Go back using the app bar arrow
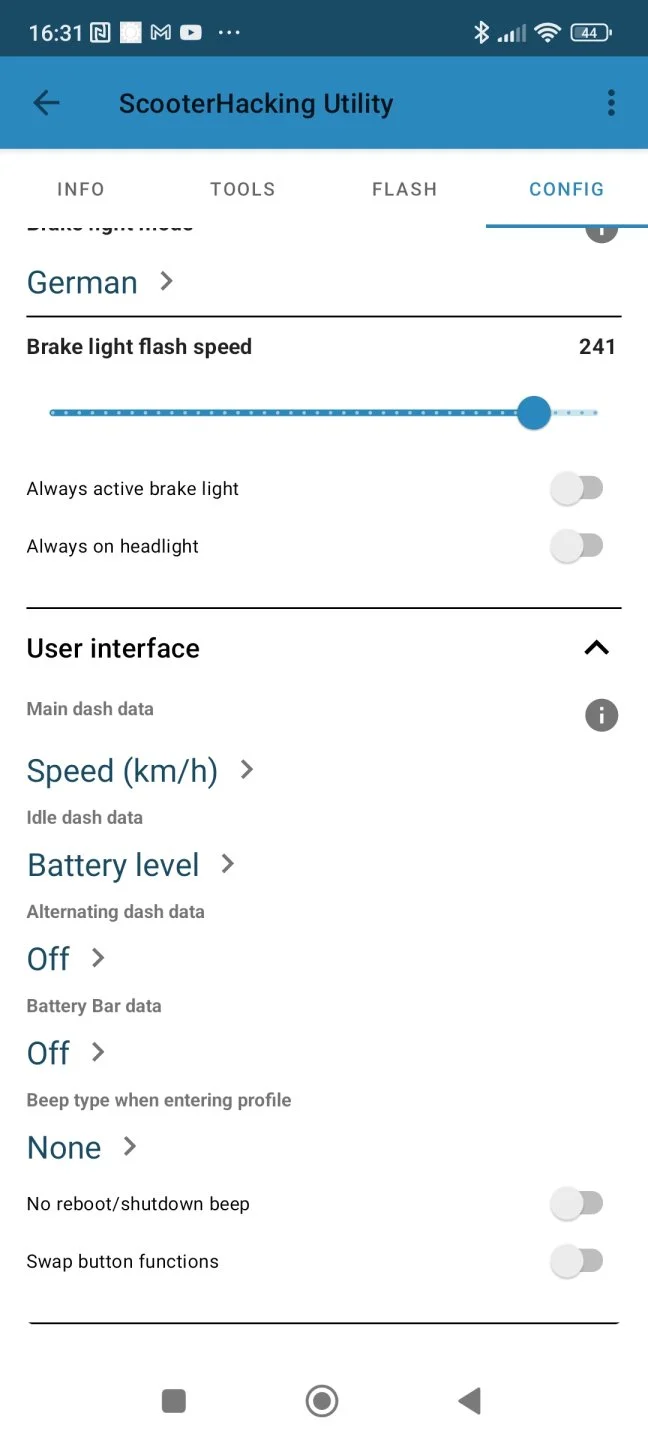This screenshot has width=648, height=1440. [46, 103]
